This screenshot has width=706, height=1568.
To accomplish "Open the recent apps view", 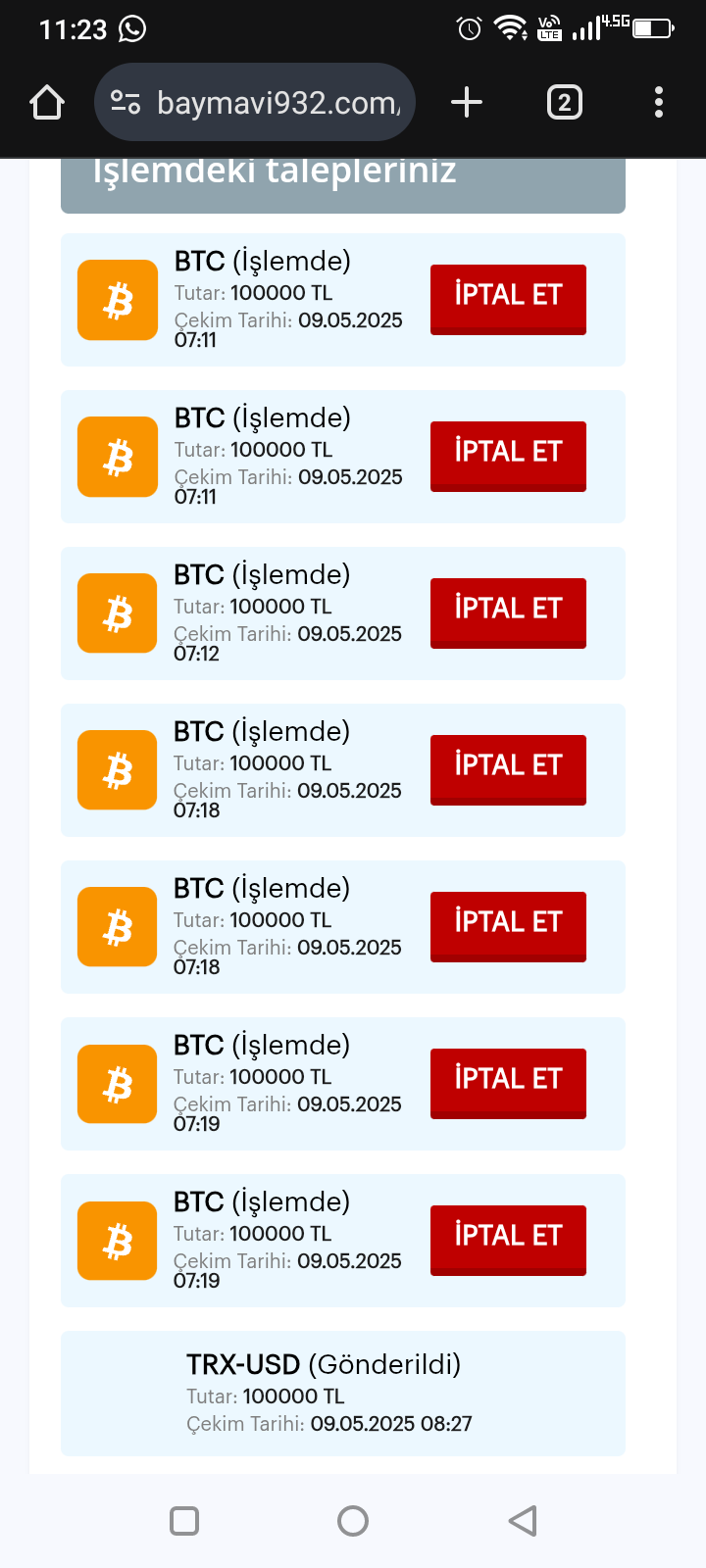I will pyautogui.click(x=184, y=1521).
